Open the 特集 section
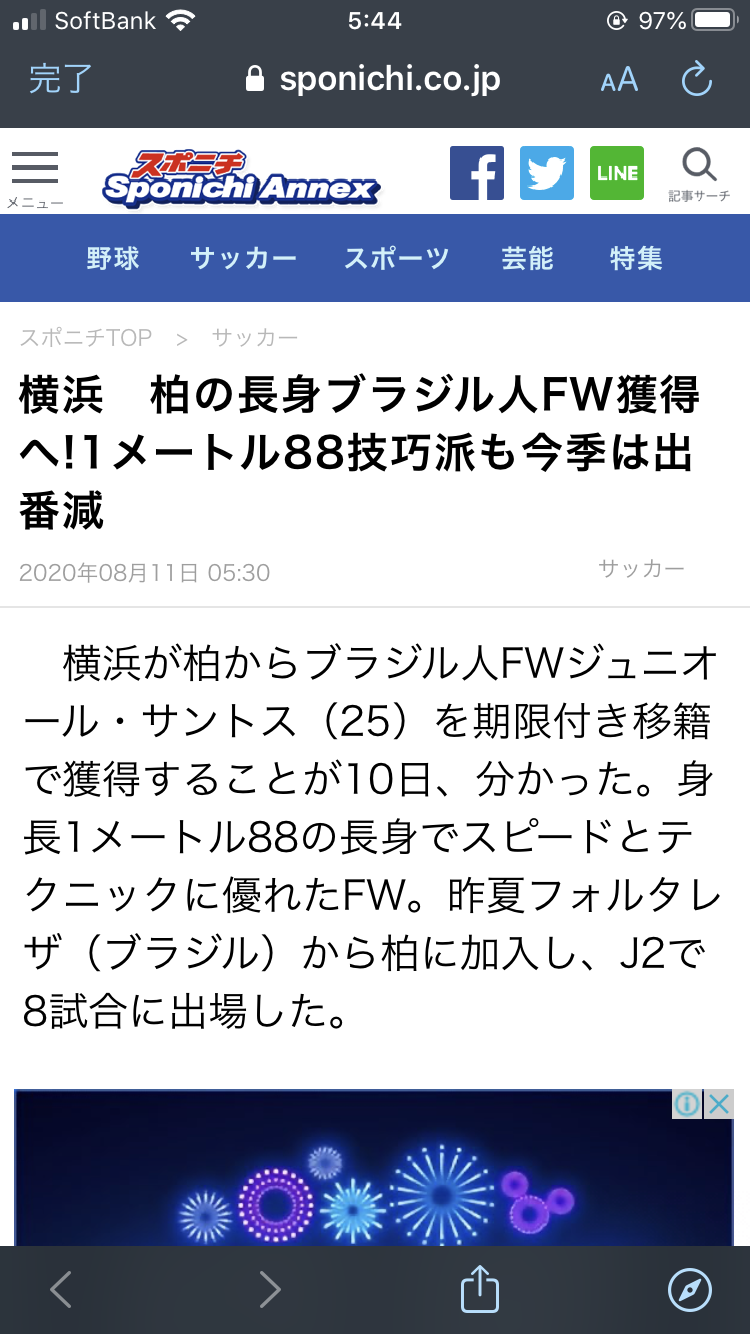The width and height of the screenshot is (750, 1334). point(636,258)
